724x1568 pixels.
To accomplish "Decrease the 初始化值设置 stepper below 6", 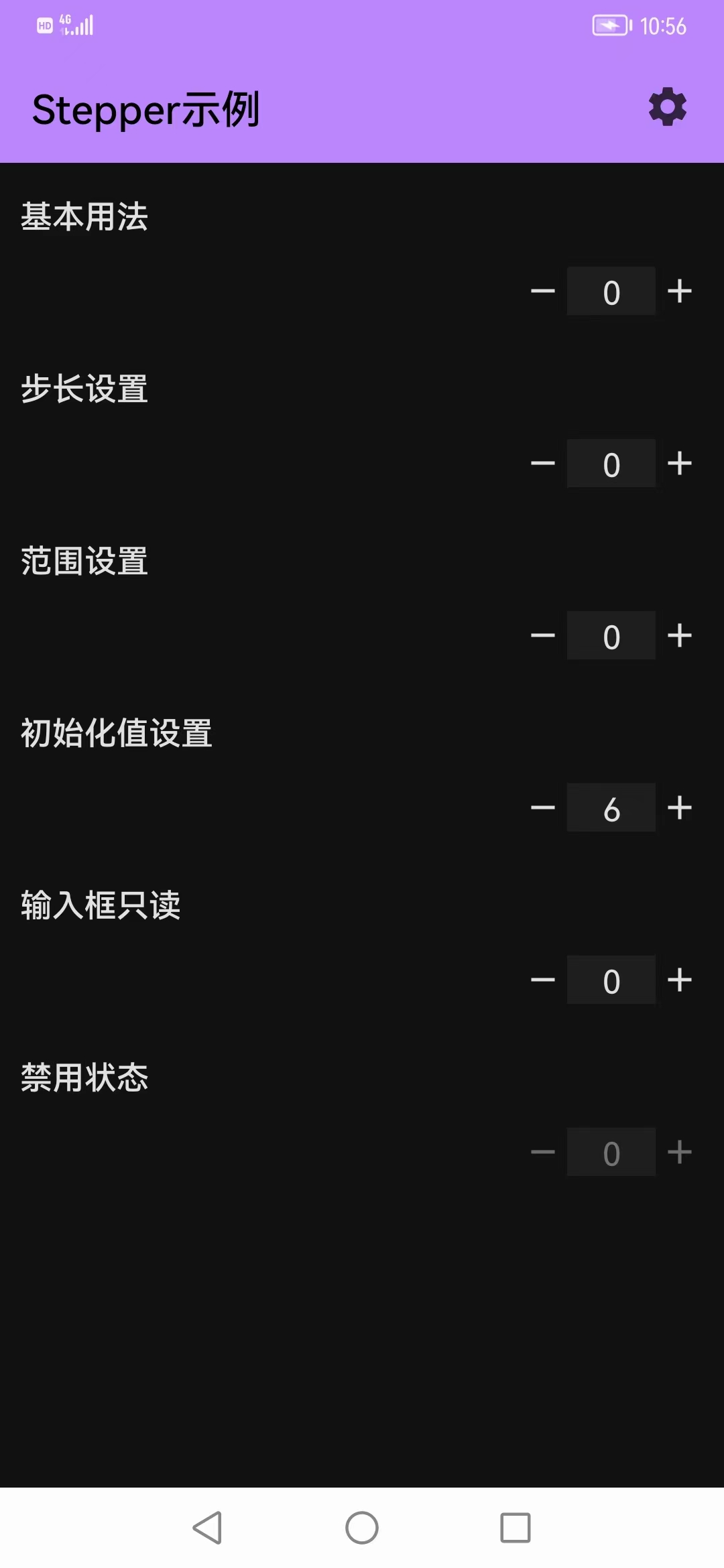I will click(x=543, y=807).
